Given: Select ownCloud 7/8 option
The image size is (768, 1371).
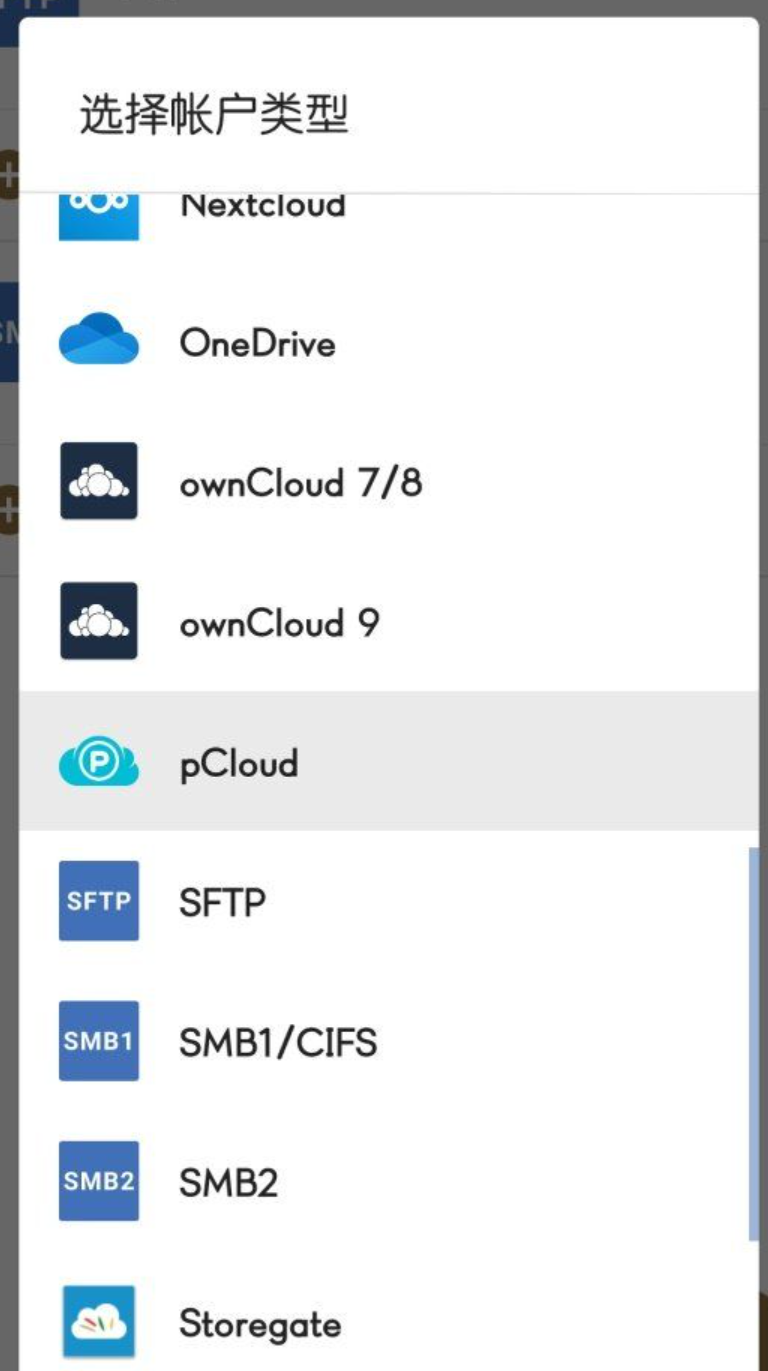Looking at the screenshot, I should [300, 484].
